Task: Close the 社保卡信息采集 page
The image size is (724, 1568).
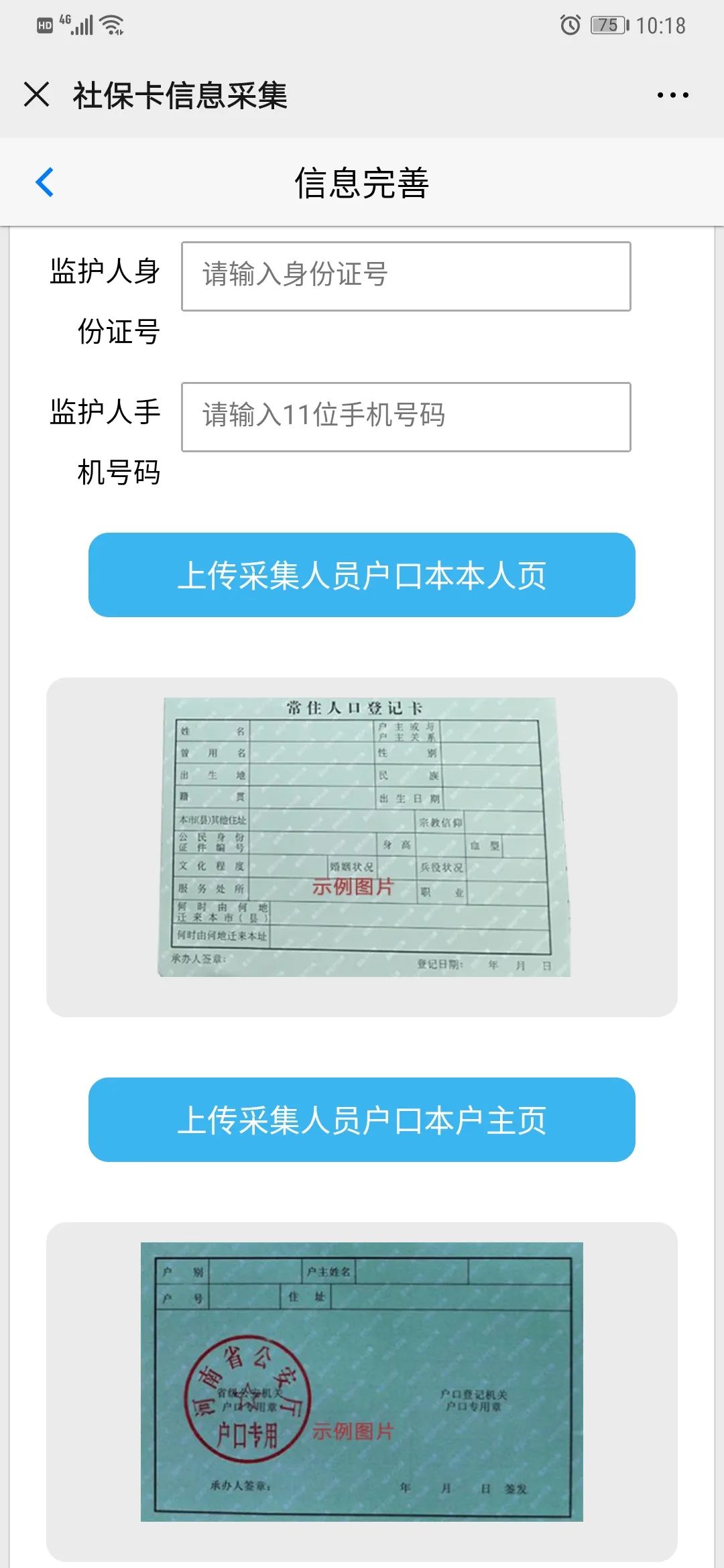Action: [x=37, y=94]
